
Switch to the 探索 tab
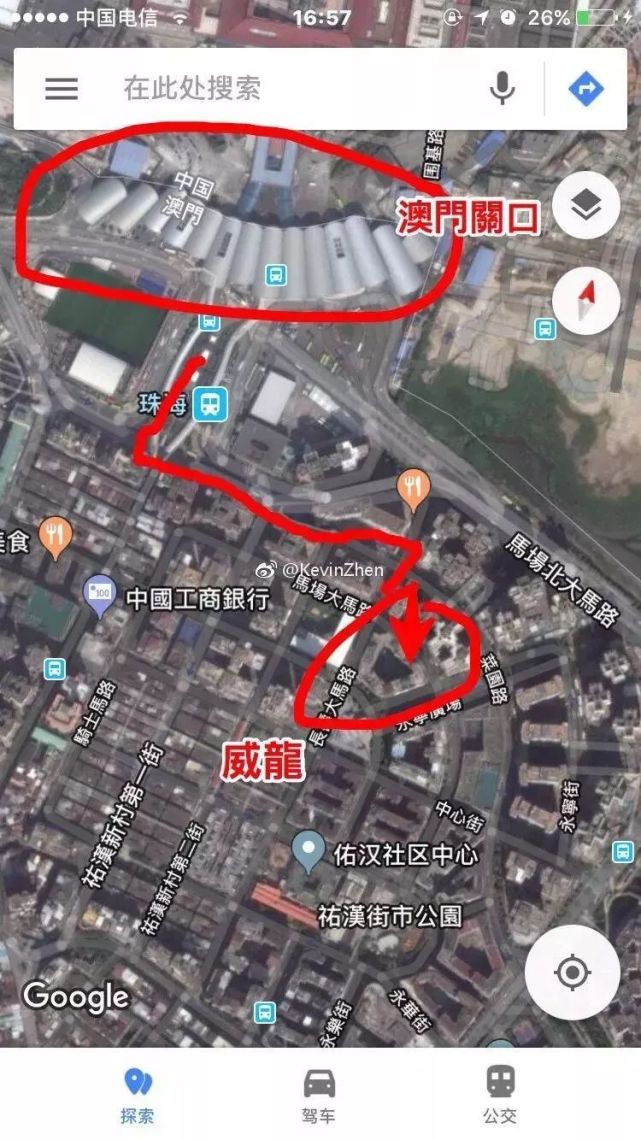tap(137, 1095)
